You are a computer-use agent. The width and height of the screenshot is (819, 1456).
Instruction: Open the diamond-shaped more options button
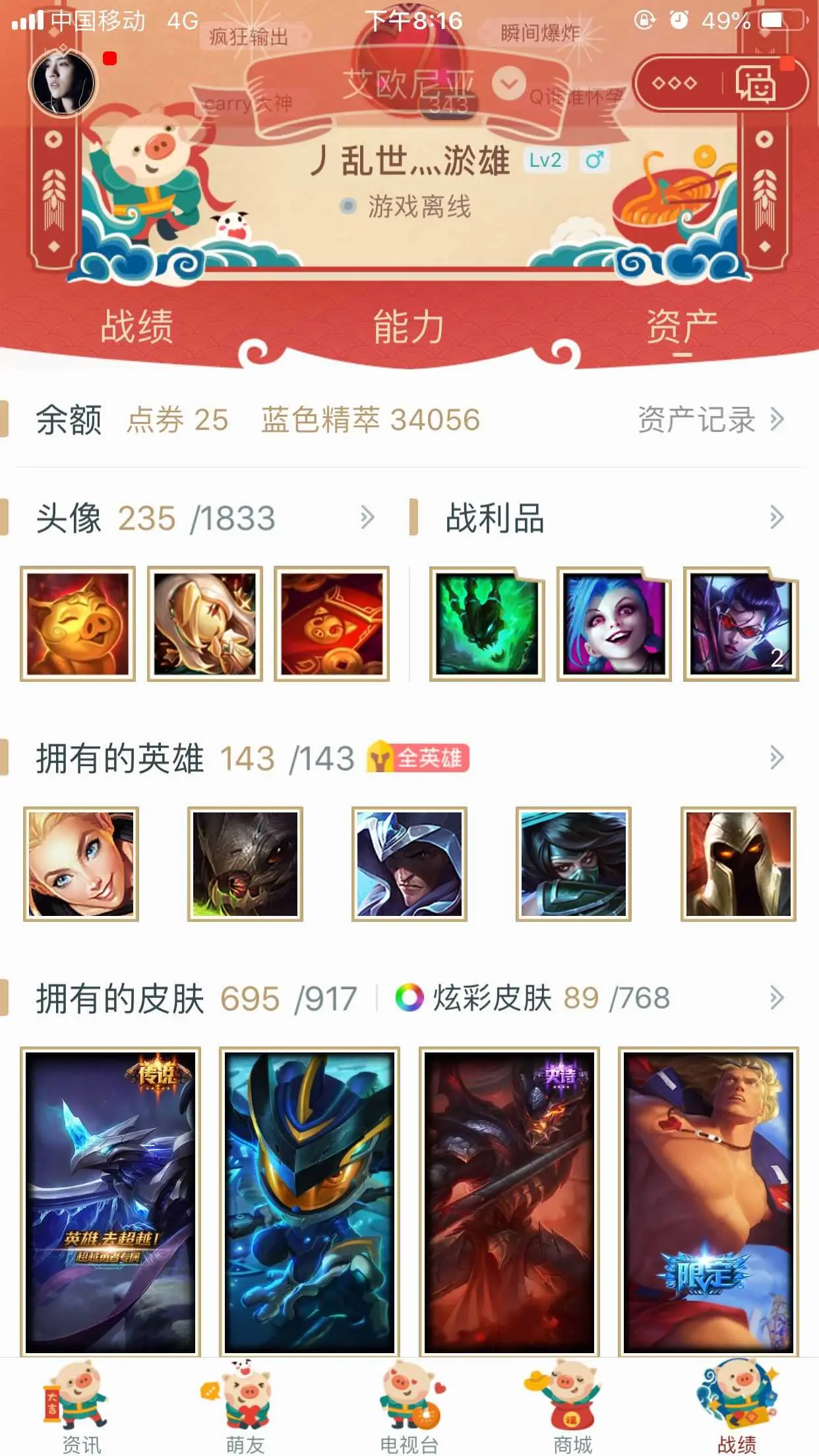click(675, 83)
